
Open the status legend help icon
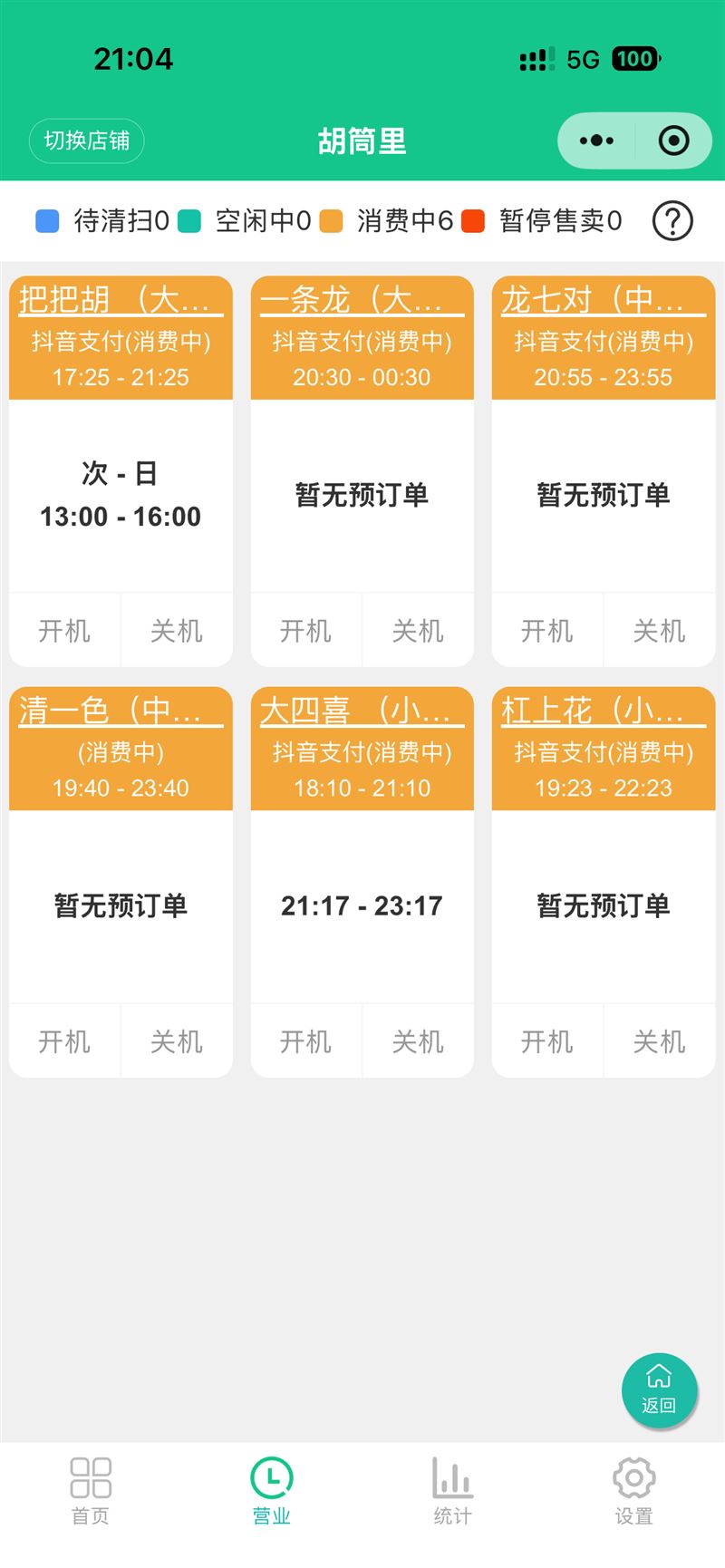(x=672, y=221)
